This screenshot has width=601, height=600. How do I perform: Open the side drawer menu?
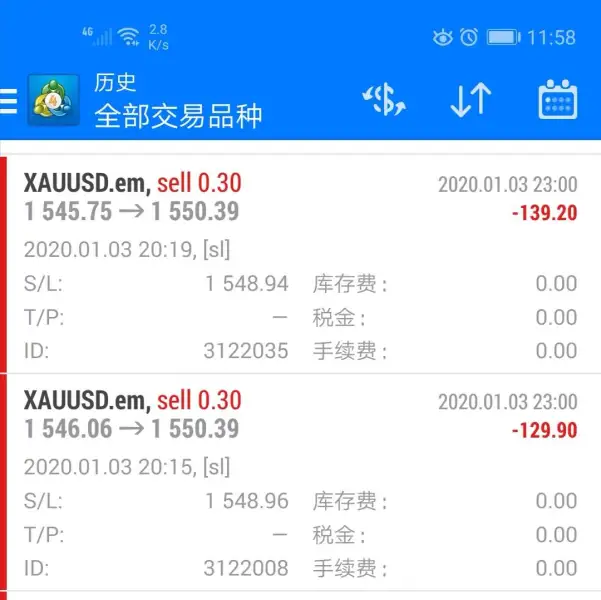(x=9, y=100)
